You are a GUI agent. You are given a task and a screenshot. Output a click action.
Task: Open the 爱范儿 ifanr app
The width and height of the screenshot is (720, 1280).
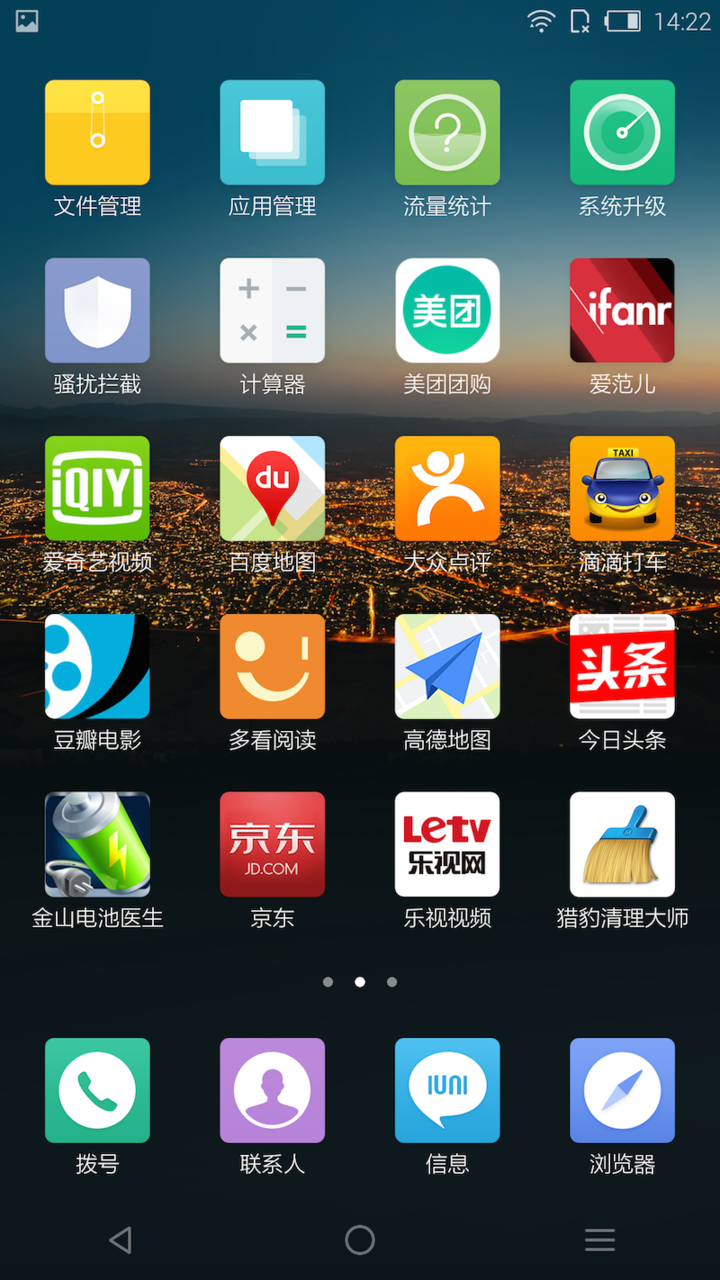tap(622, 311)
